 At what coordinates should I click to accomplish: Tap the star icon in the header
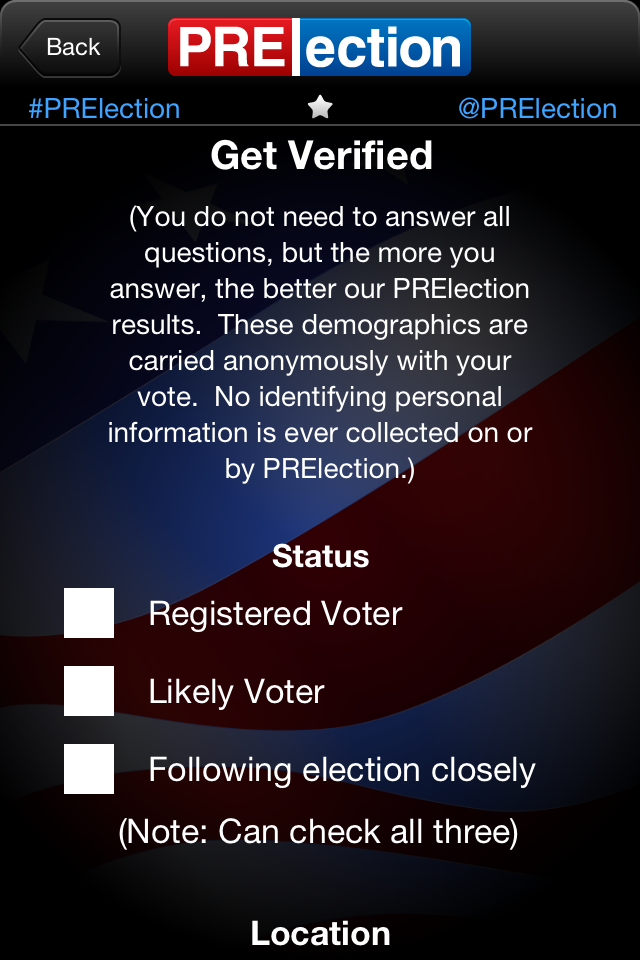point(320,107)
